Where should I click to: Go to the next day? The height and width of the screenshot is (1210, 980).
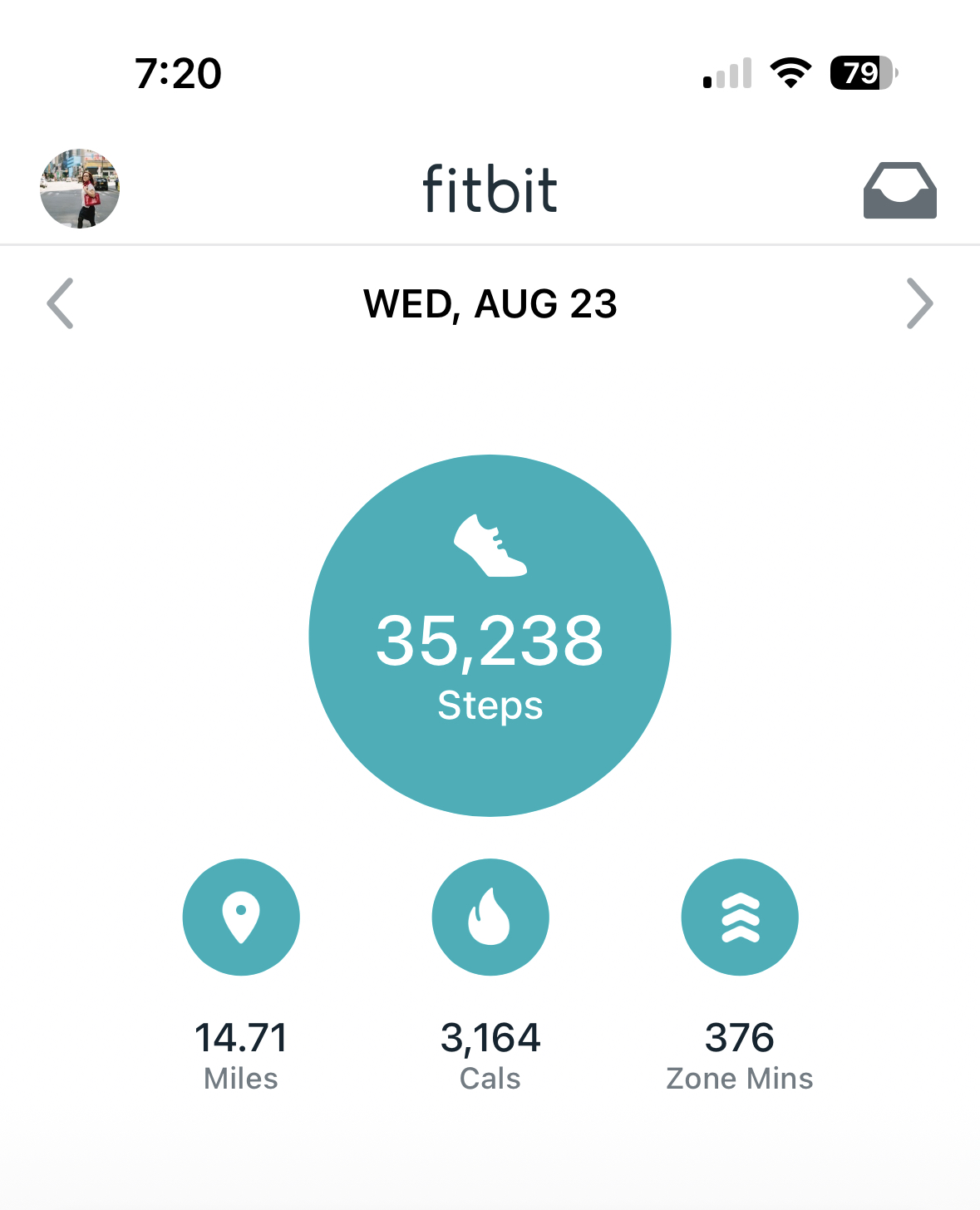click(x=919, y=303)
